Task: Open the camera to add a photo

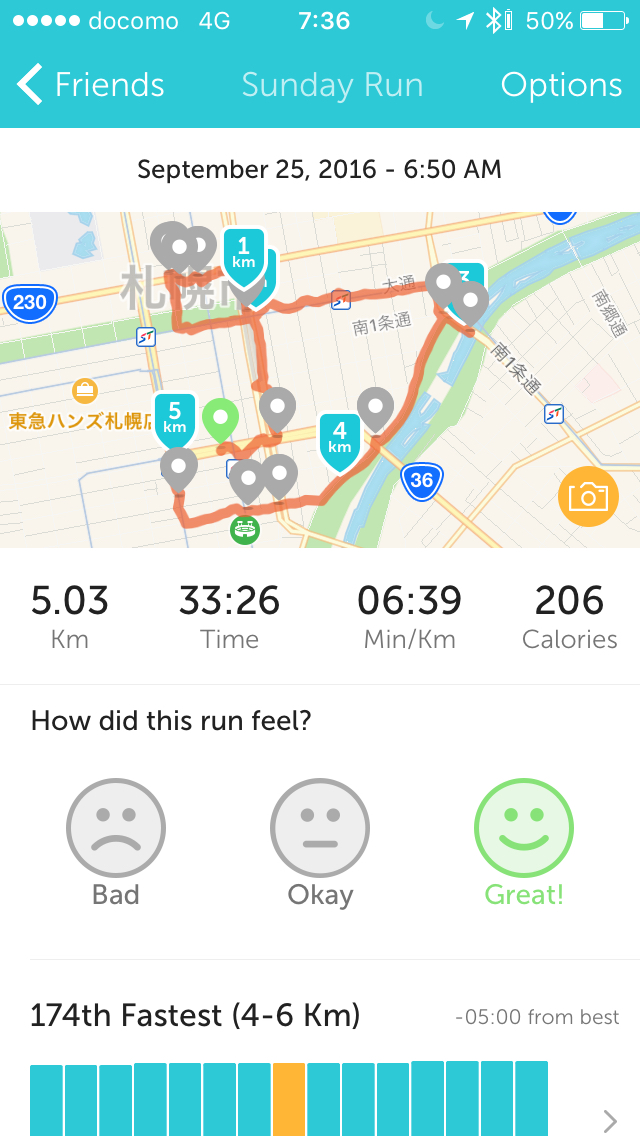Action: point(588,497)
